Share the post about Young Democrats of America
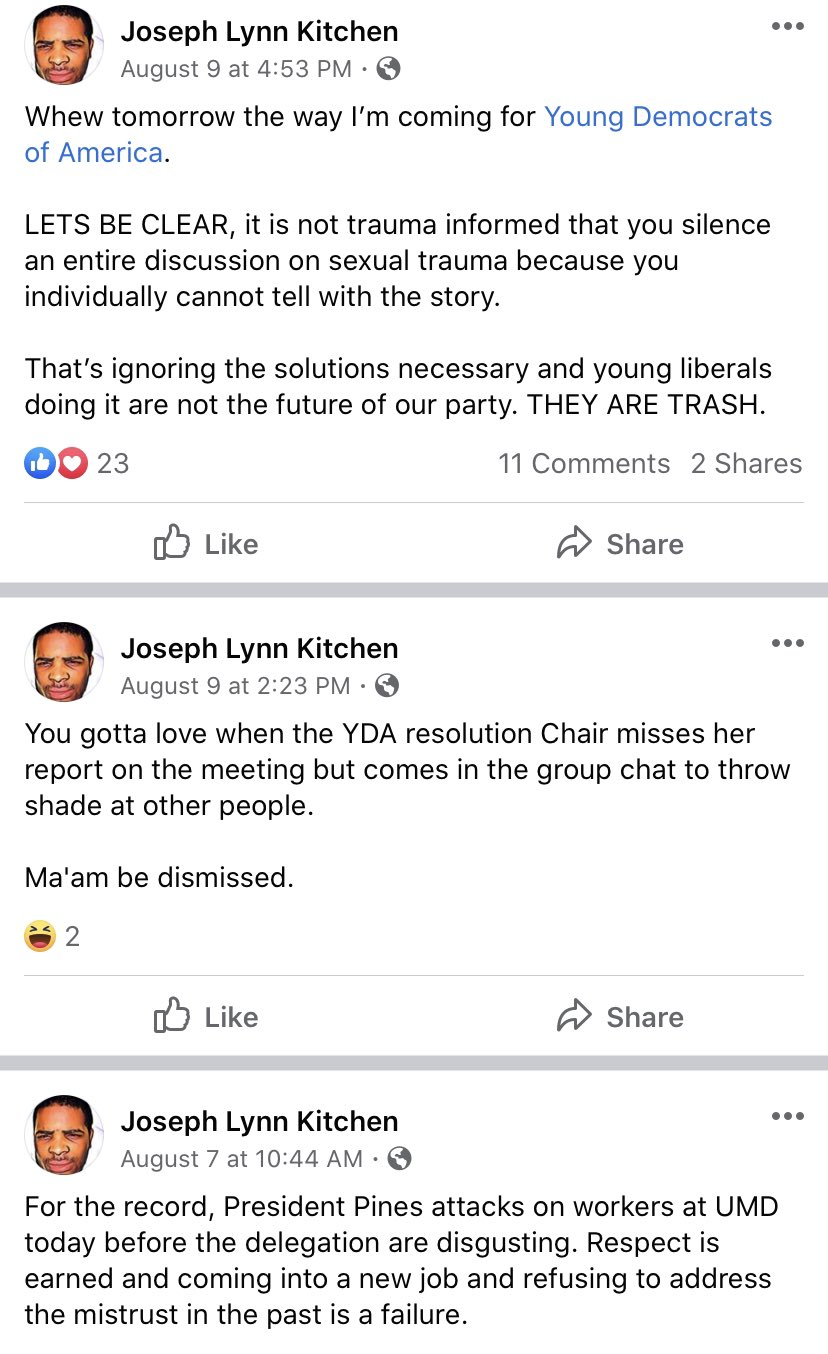The image size is (828, 1354). (620, 544)
